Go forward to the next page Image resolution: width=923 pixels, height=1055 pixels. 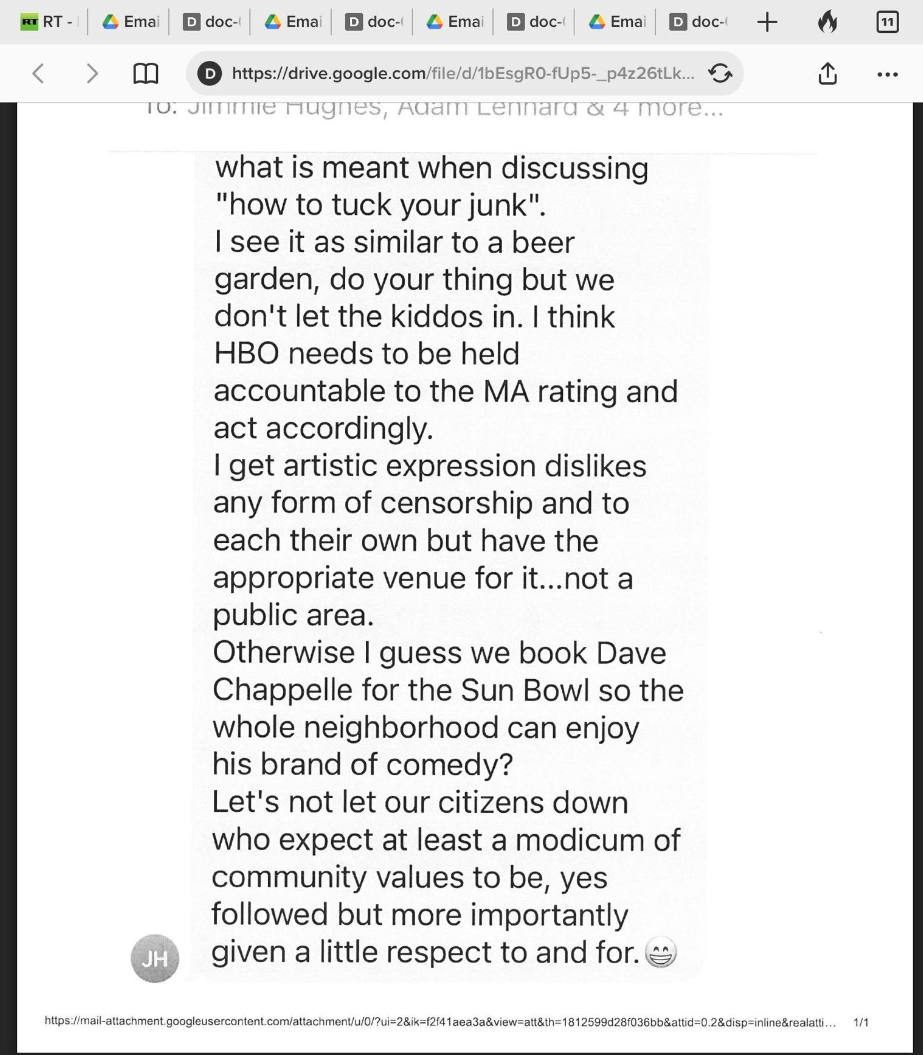point(92,73)
